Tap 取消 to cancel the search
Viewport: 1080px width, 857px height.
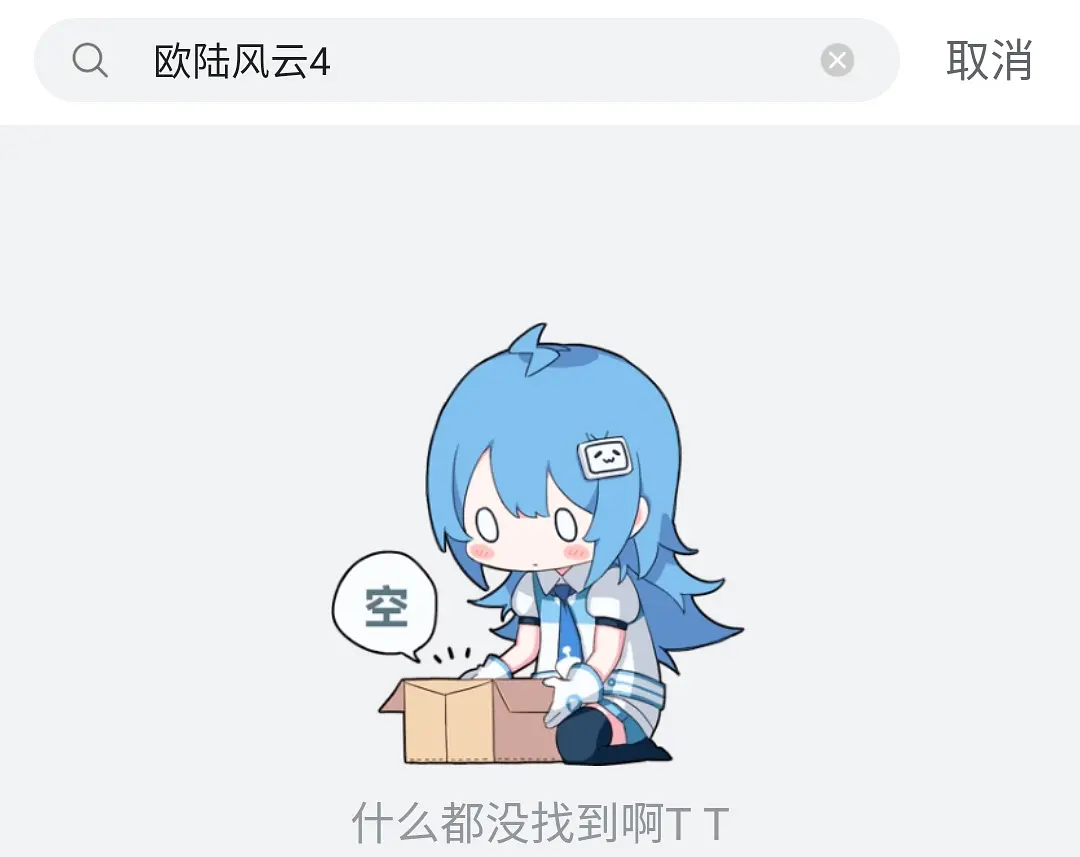tap(989, 61)
